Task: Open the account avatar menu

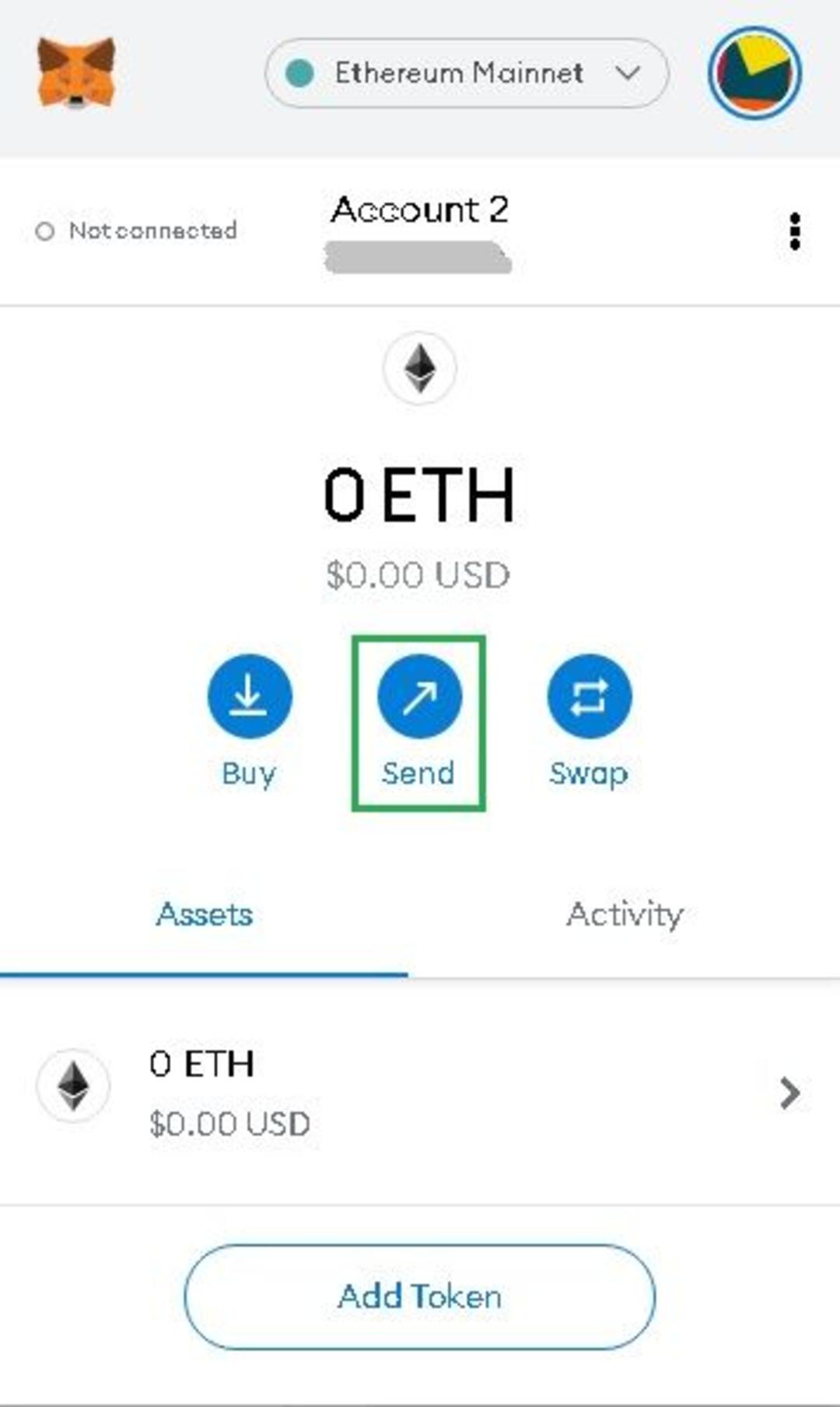Action: (x=754, y=73)
